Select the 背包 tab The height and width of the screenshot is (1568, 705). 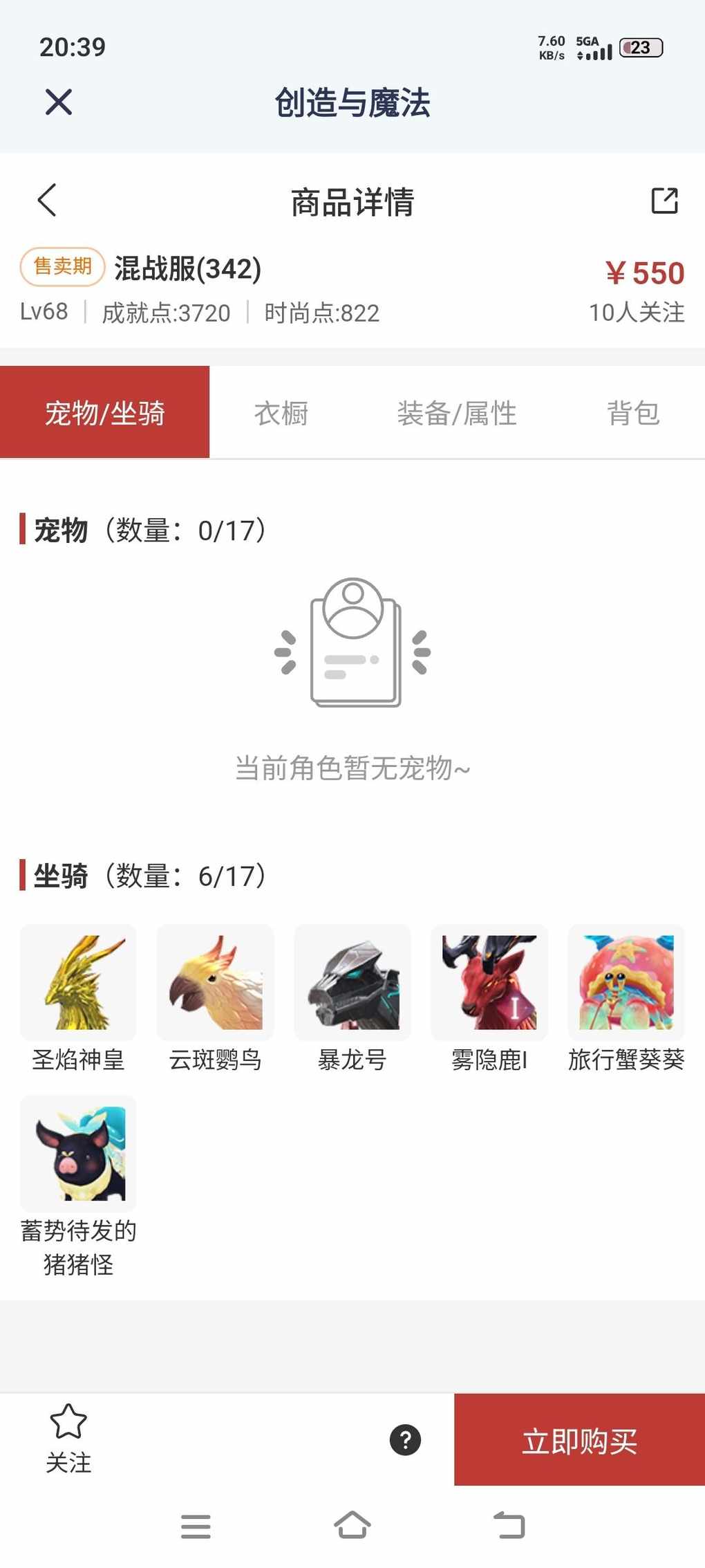point(633,414)
